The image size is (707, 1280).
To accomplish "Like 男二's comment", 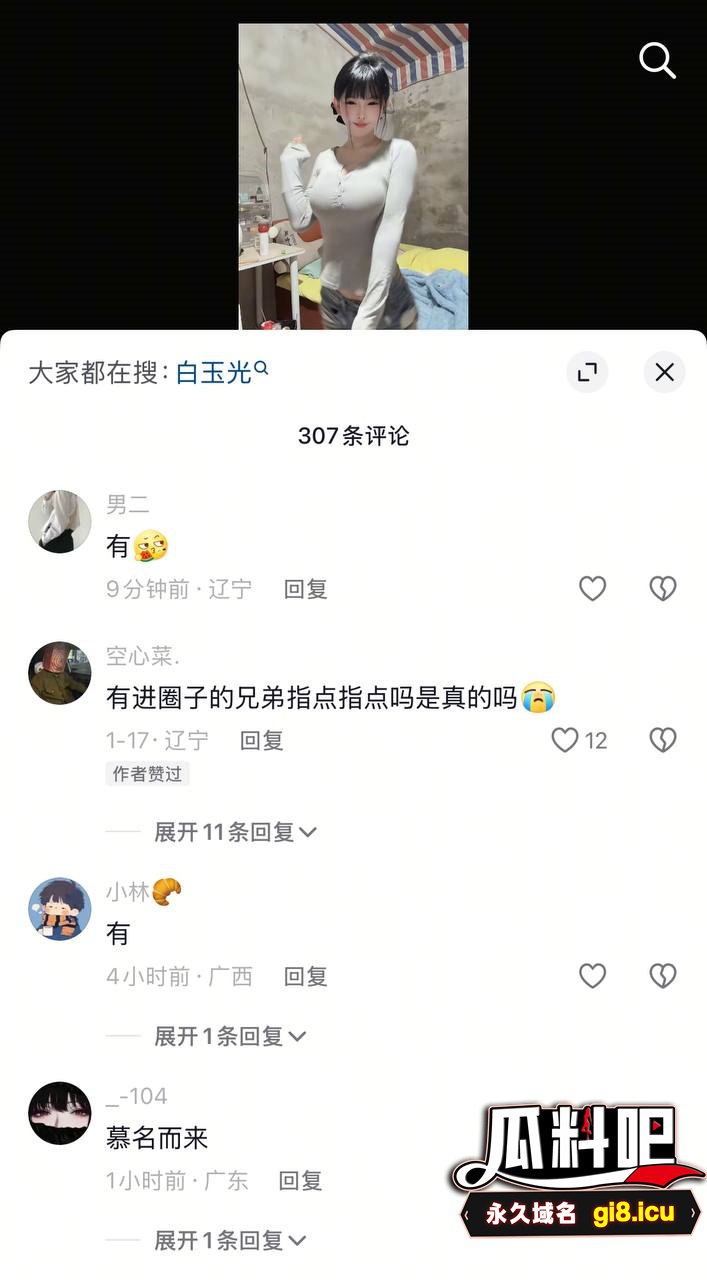I will [593, 589].
